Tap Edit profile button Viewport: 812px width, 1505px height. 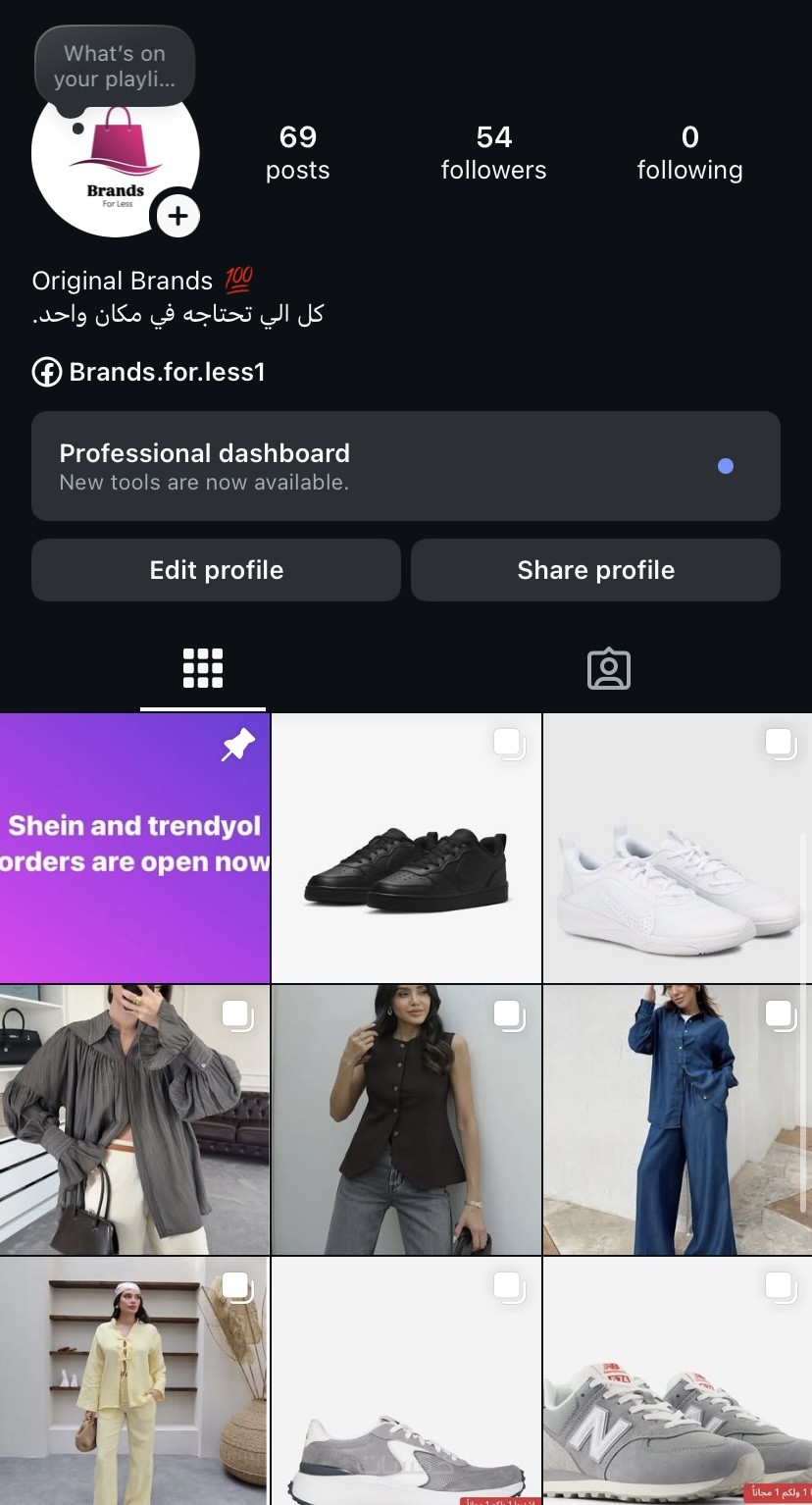click(x=216, y=570)
